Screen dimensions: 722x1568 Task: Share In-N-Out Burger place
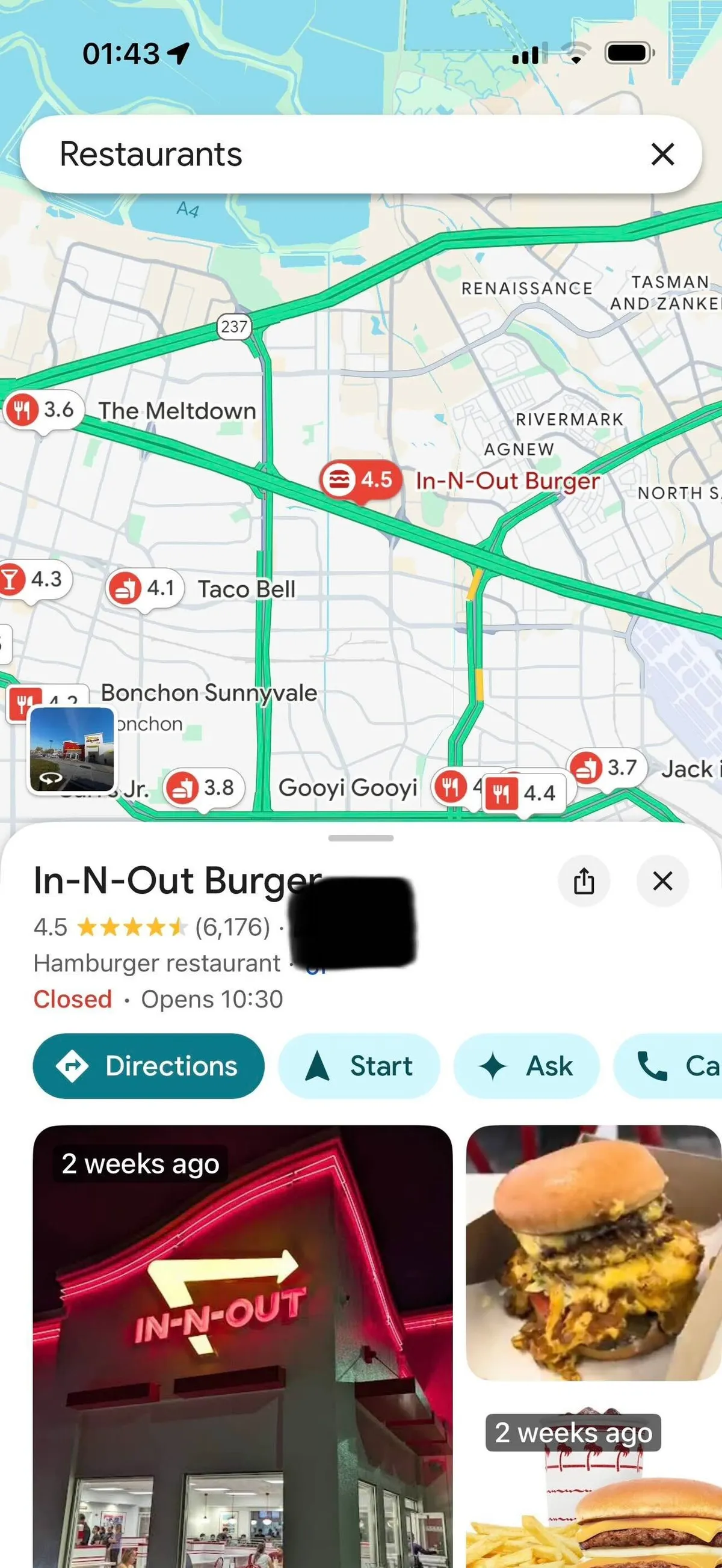[x=584, y=881]
